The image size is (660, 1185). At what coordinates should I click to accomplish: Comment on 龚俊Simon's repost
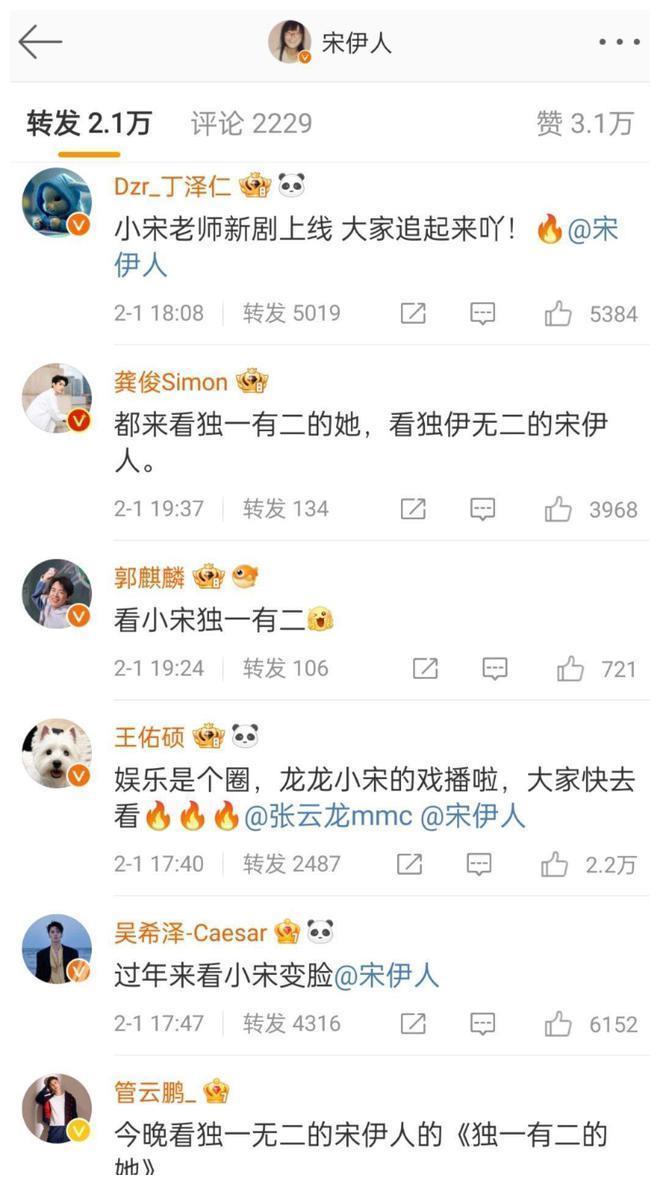[483, 509]
